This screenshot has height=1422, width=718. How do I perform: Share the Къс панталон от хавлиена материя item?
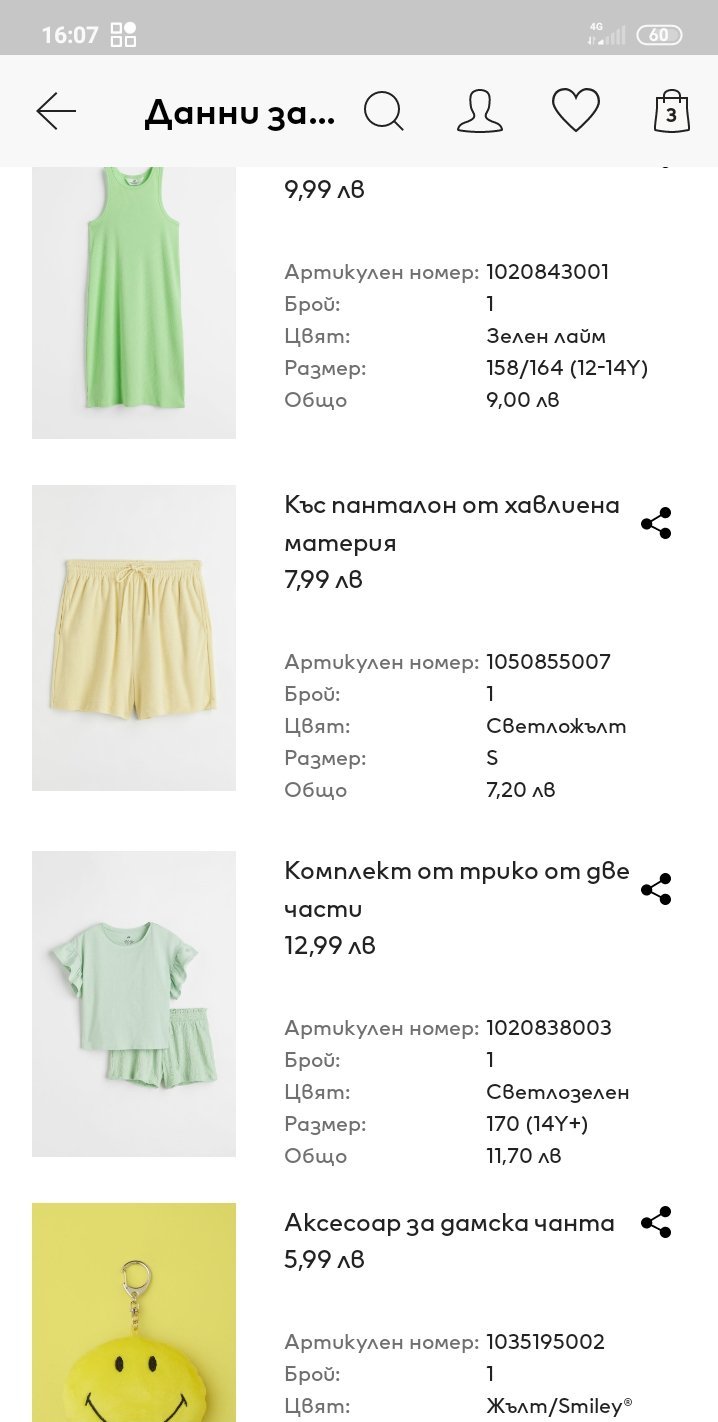[x=656, y=524]
